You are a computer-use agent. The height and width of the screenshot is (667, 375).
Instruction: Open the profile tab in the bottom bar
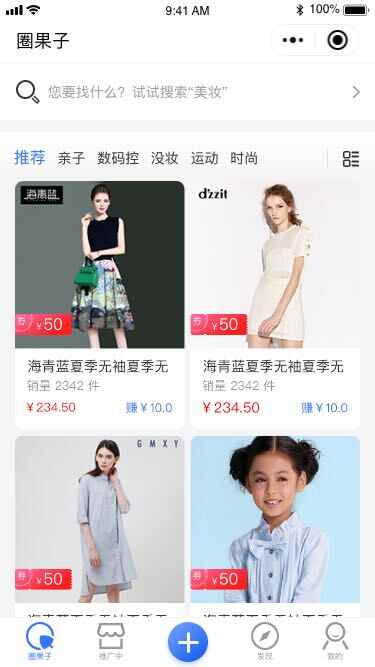coord(335,641)
